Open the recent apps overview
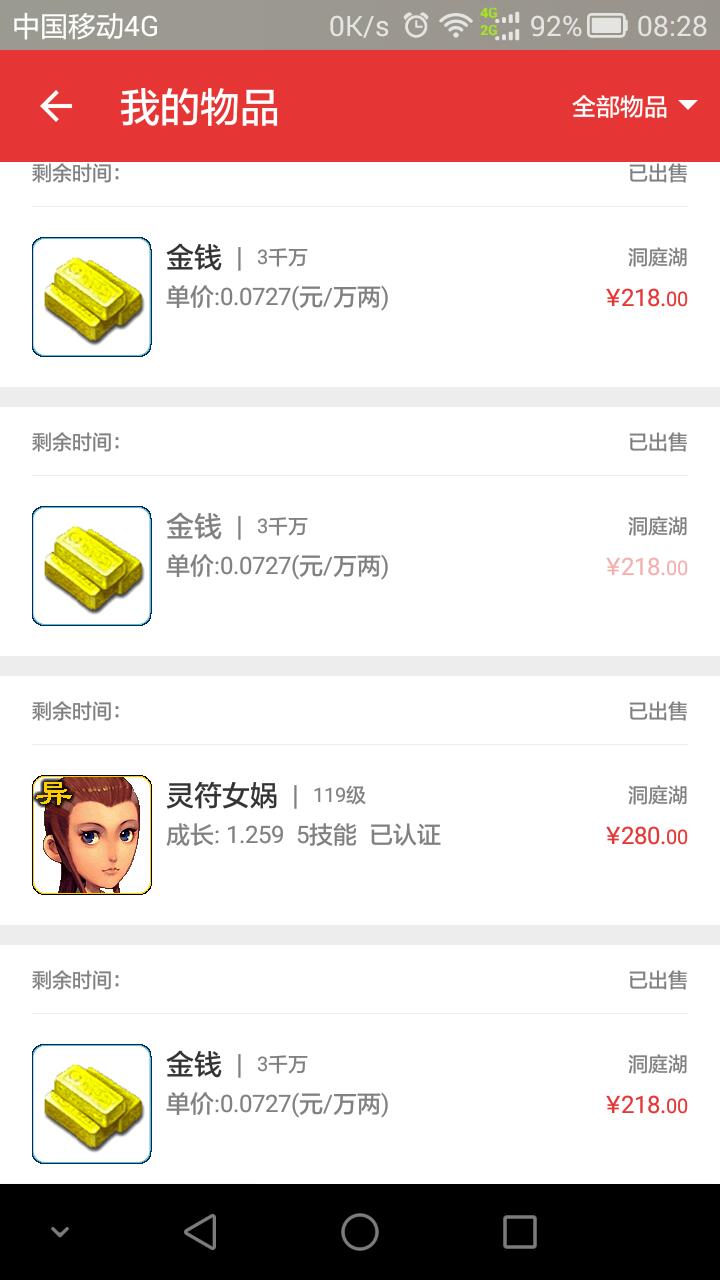The image size is (720, 1280). click(519, 1232)
